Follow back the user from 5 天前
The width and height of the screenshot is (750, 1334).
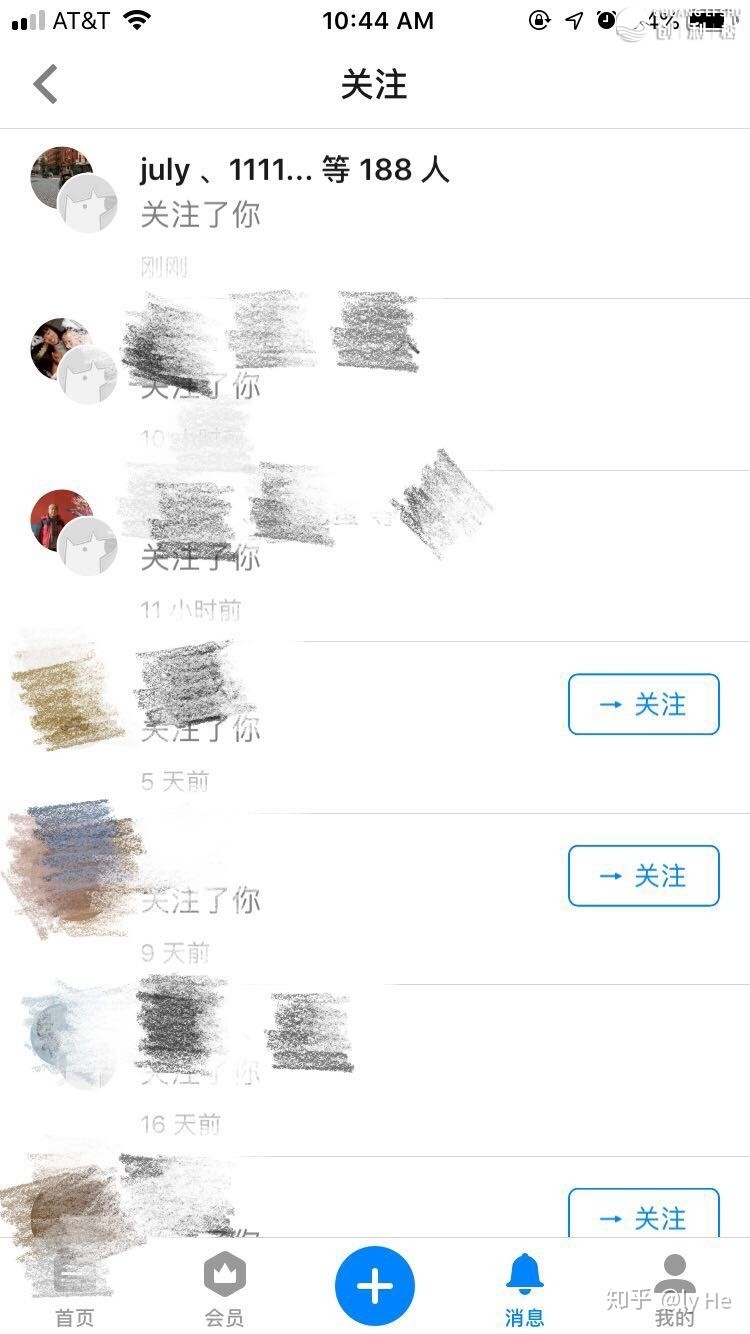click(643, 704)
